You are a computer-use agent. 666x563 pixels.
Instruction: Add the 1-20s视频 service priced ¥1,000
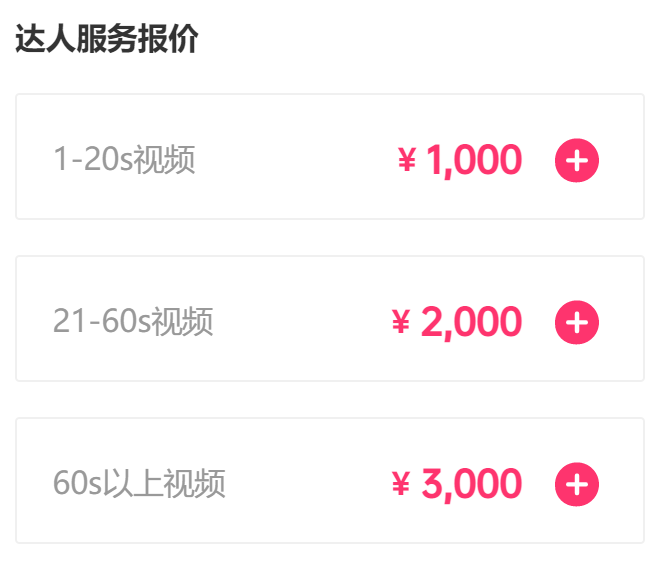pos(577,160)
